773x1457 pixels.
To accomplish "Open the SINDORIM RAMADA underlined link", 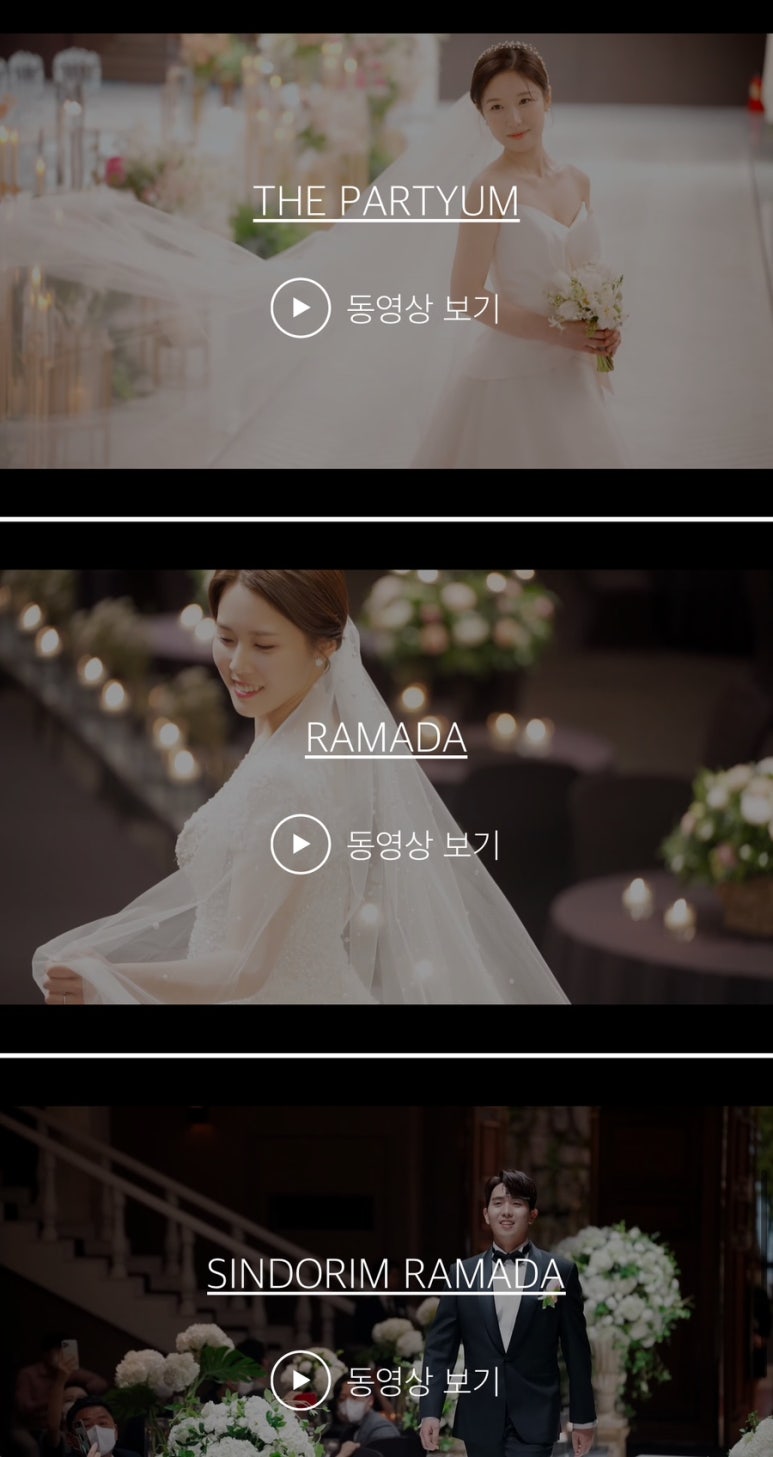I will 386,1274.
